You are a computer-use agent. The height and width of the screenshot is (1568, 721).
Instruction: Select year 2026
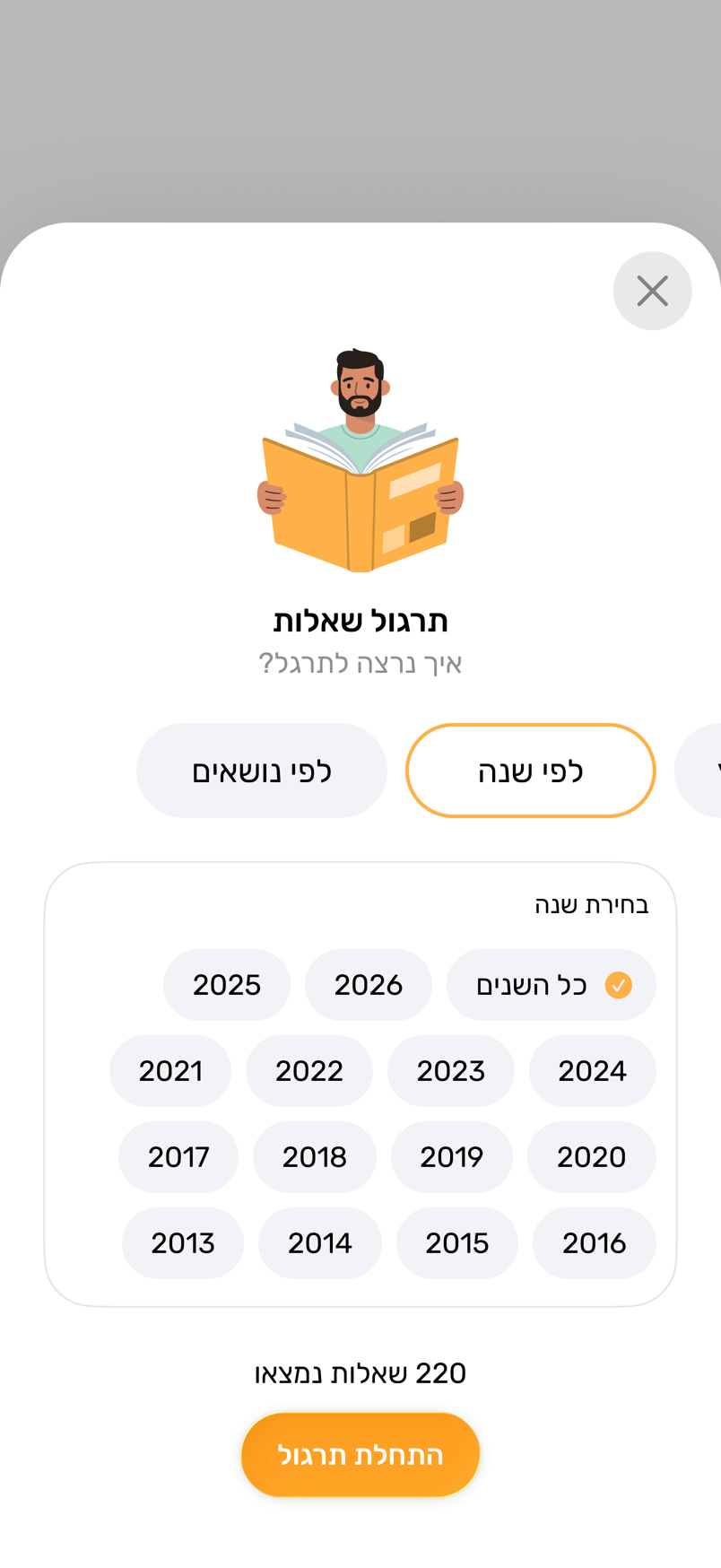[369, 985]
